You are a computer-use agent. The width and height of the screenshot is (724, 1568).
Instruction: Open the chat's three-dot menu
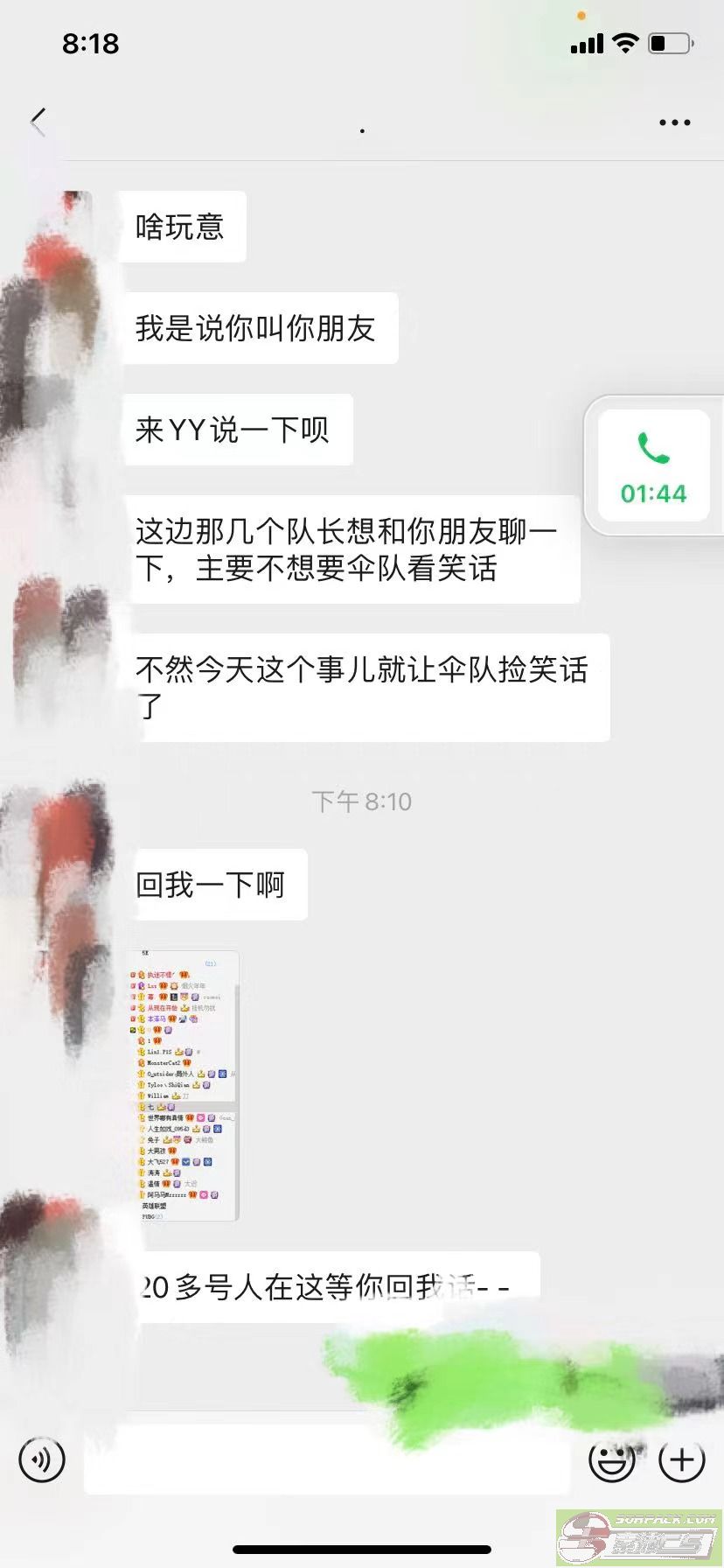pos(674,123)
